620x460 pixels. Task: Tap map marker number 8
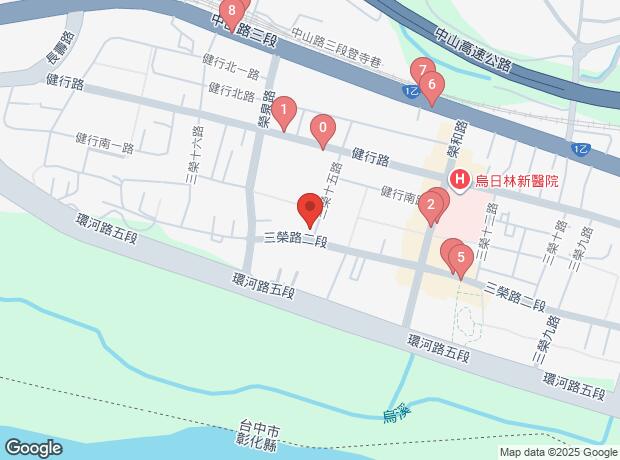click(233, 12)
